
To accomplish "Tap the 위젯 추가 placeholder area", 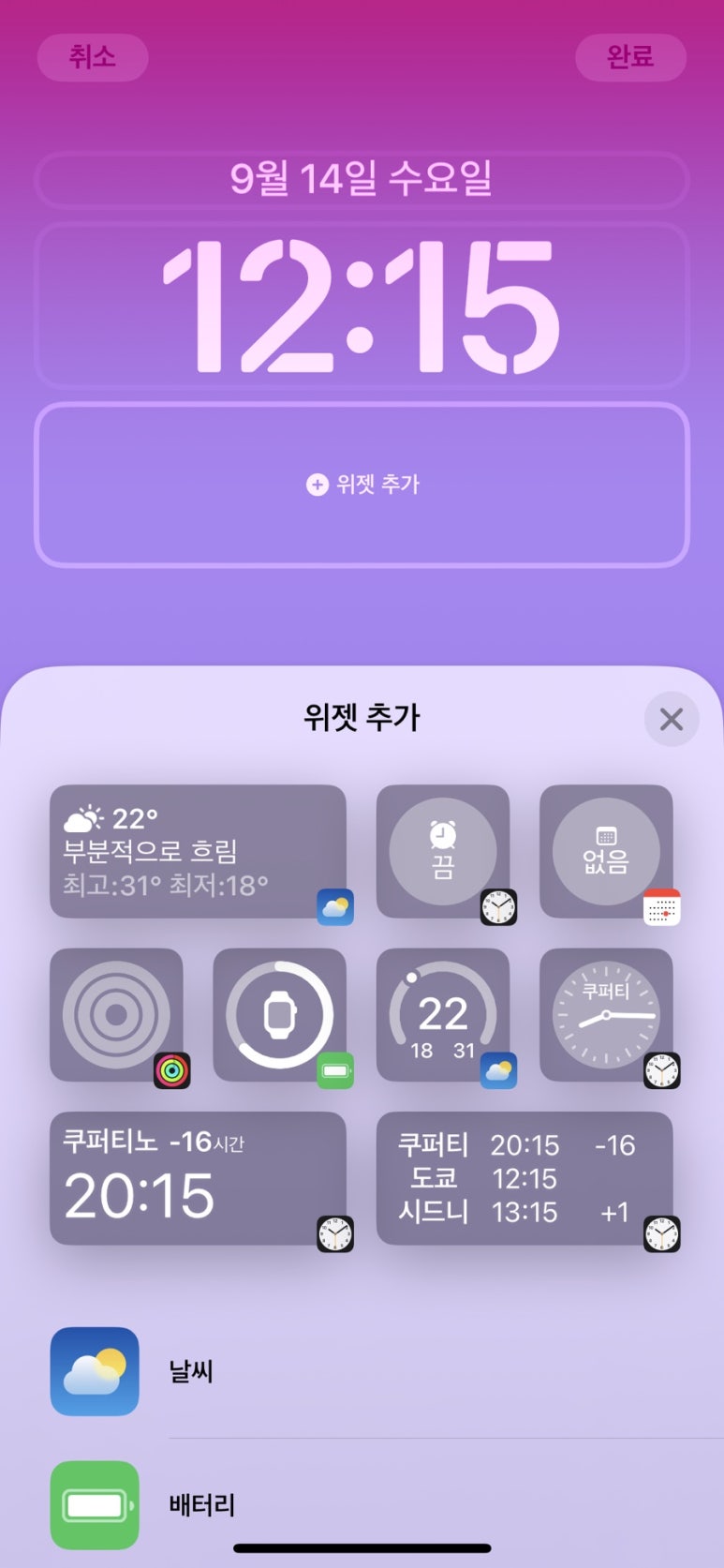I will coord(362,485).
